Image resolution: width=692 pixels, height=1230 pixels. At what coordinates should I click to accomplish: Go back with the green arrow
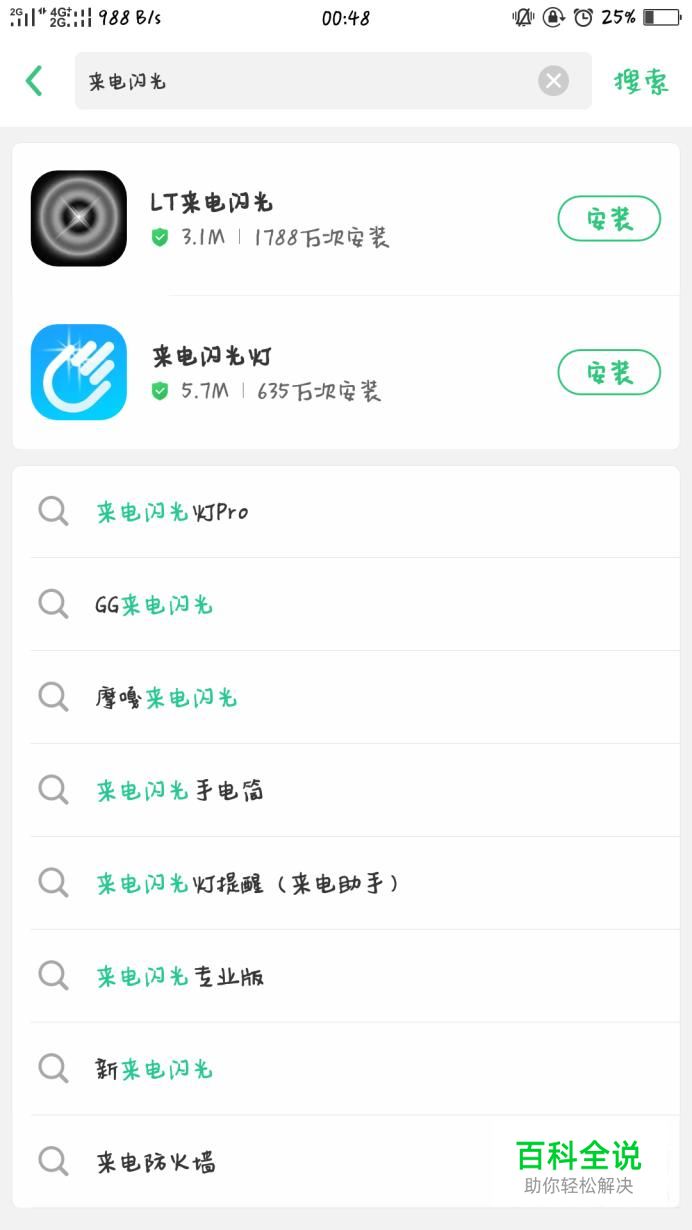(x=35, y=81)
